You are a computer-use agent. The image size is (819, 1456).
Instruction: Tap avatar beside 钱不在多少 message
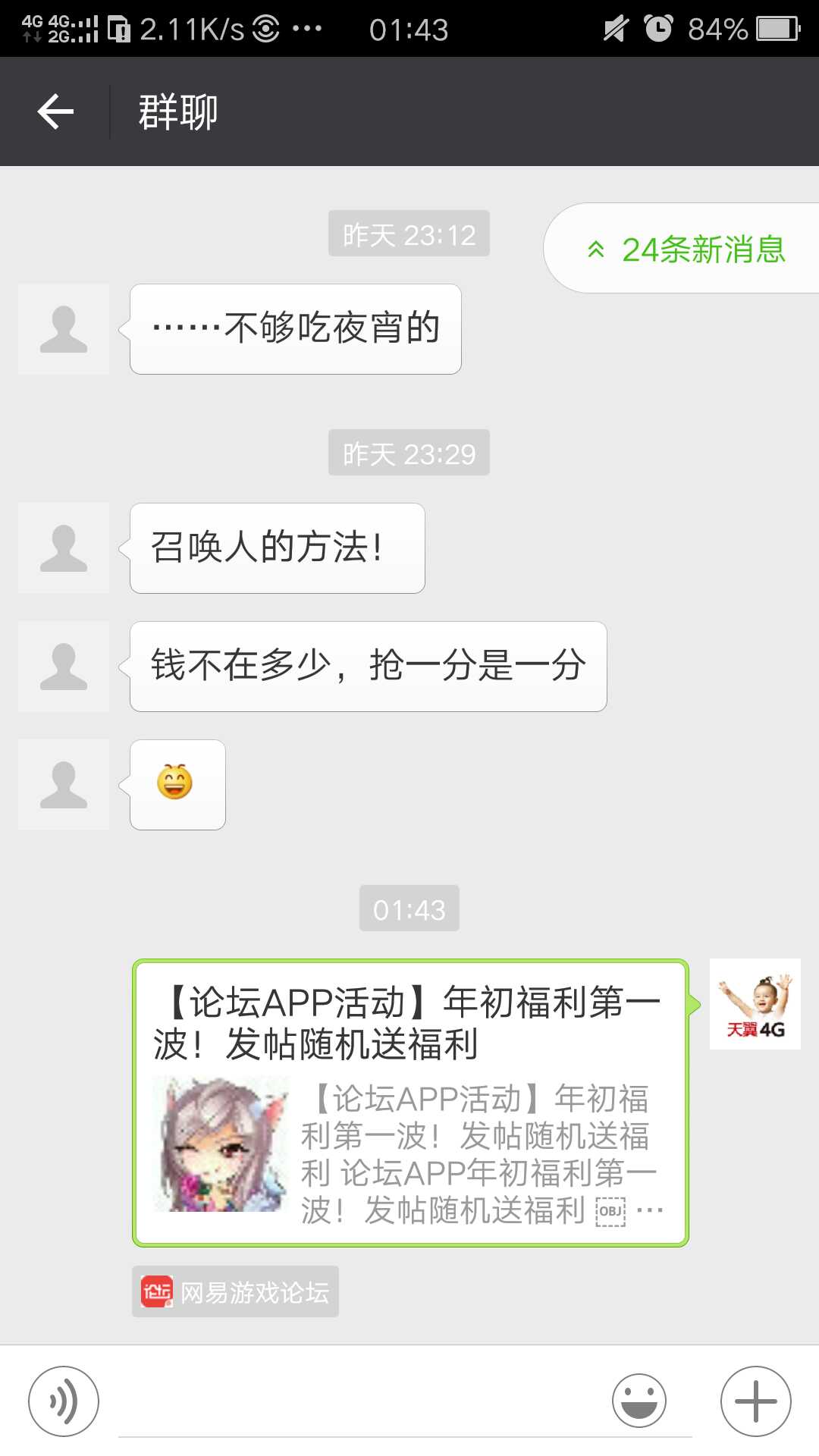pos(64,667)
